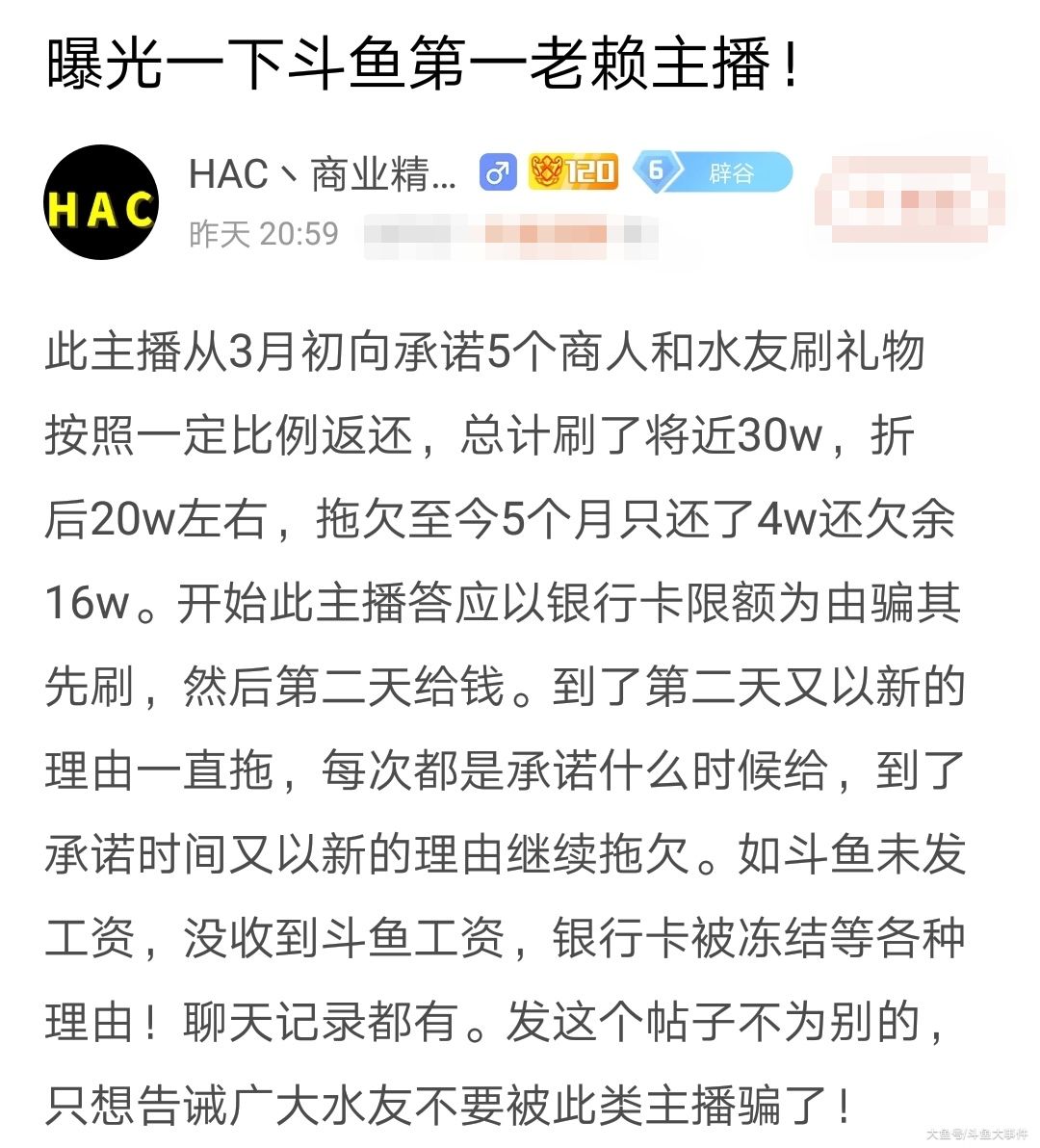Image resolution: width=1040 pixels, height=1148 pixels.
Task: Tap the 辟谷 rank badge
Action: click(x=713, y=172)
